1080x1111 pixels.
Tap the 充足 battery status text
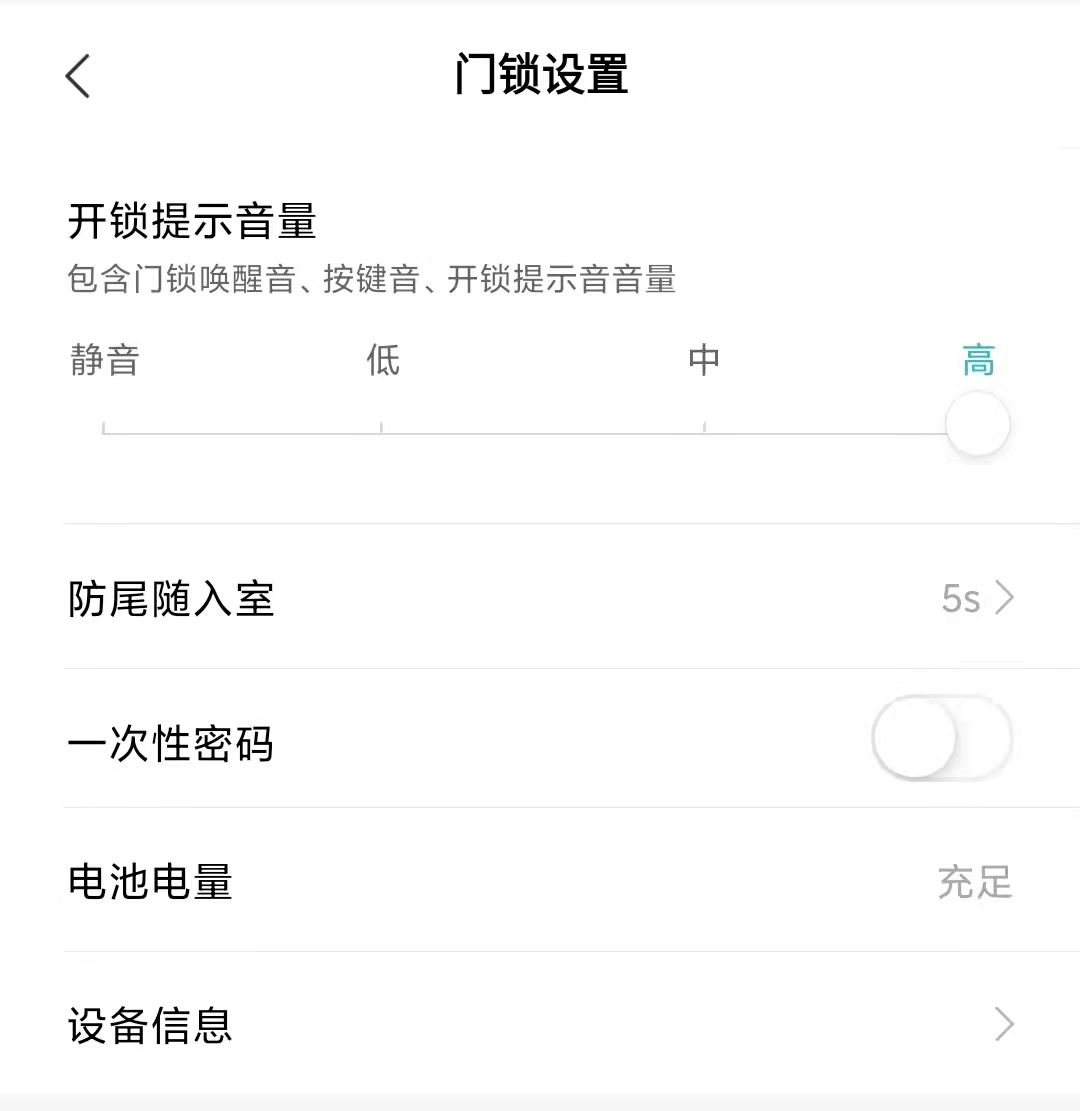[975, 882]
